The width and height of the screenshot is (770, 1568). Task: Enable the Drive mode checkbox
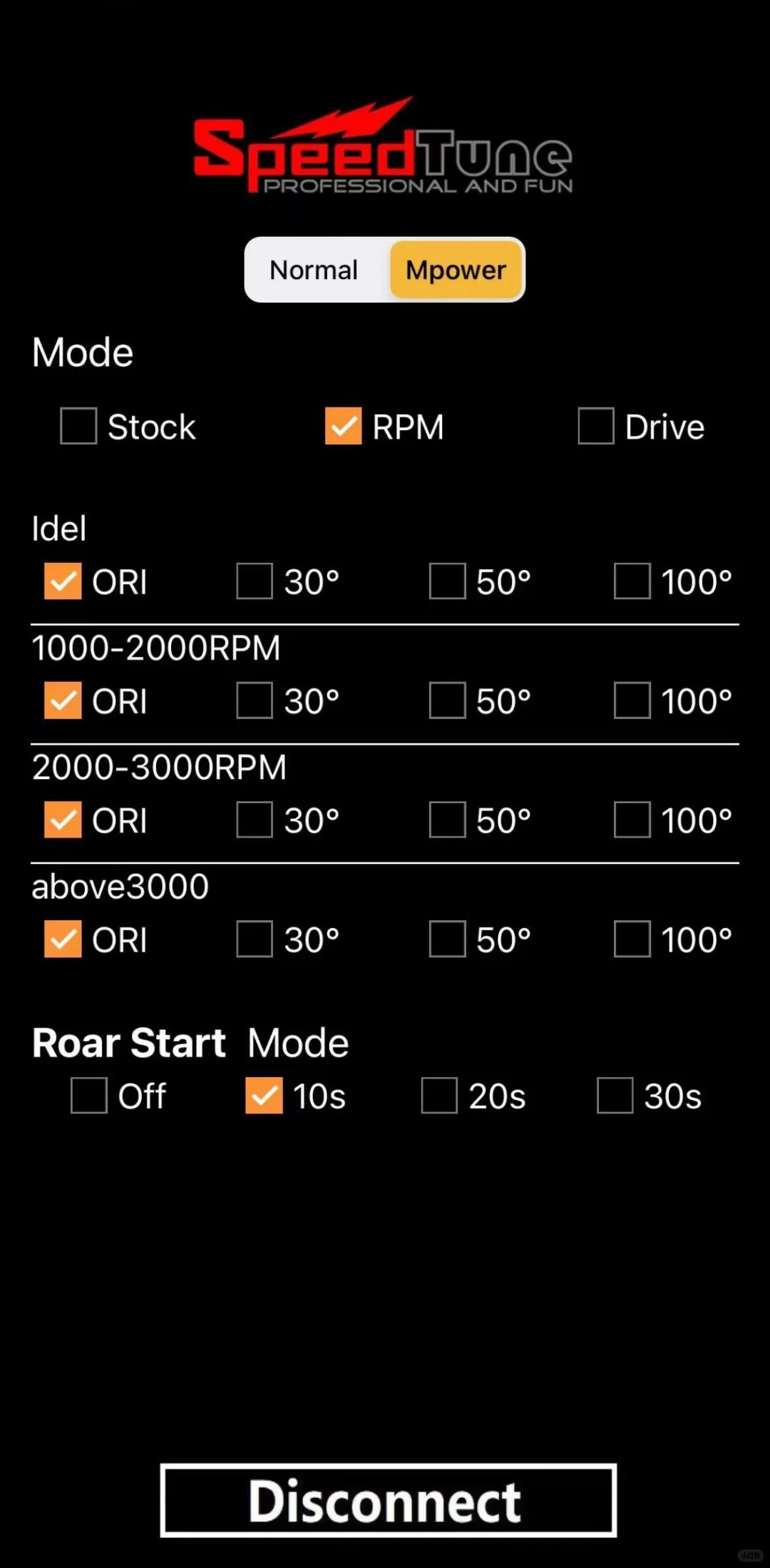coord(596,426)
